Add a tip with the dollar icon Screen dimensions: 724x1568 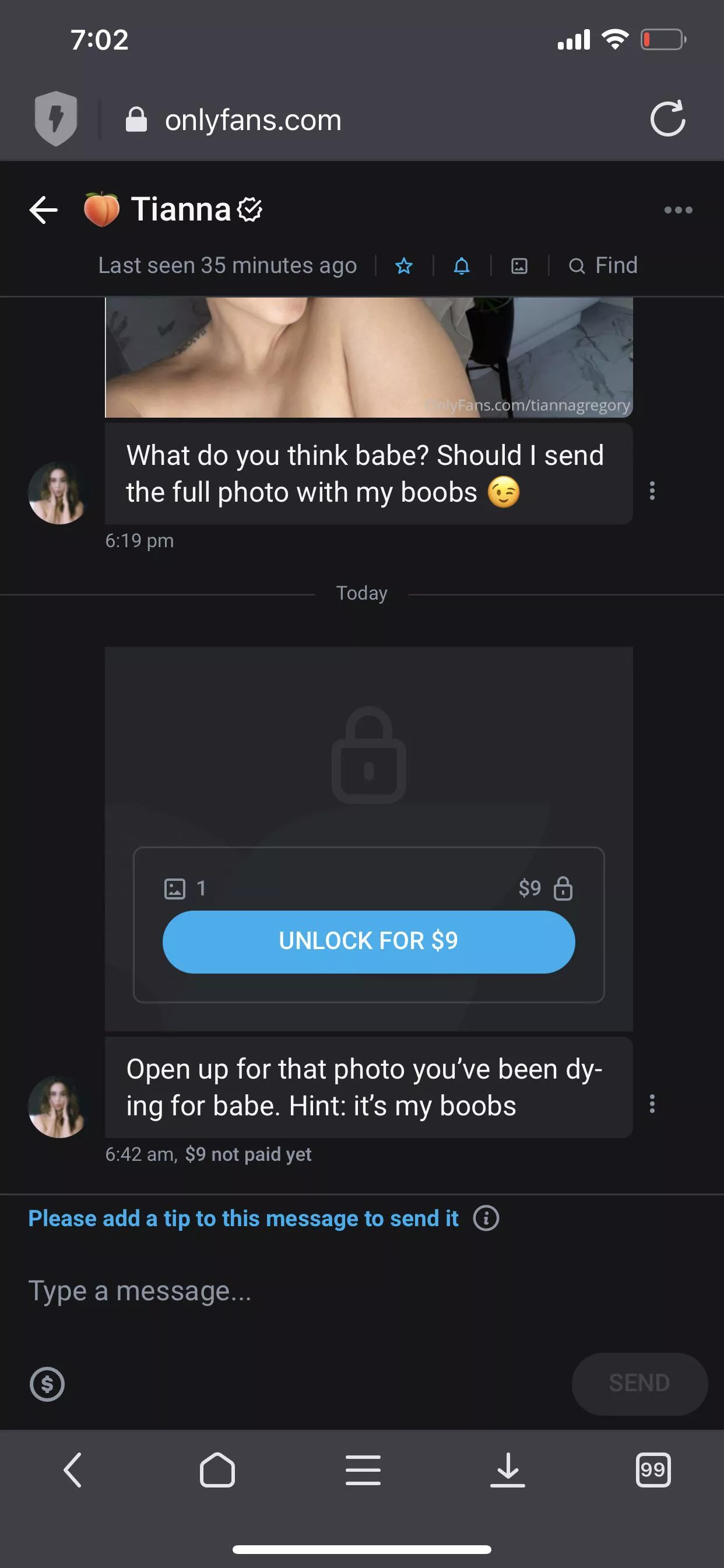coord(47,1384)
